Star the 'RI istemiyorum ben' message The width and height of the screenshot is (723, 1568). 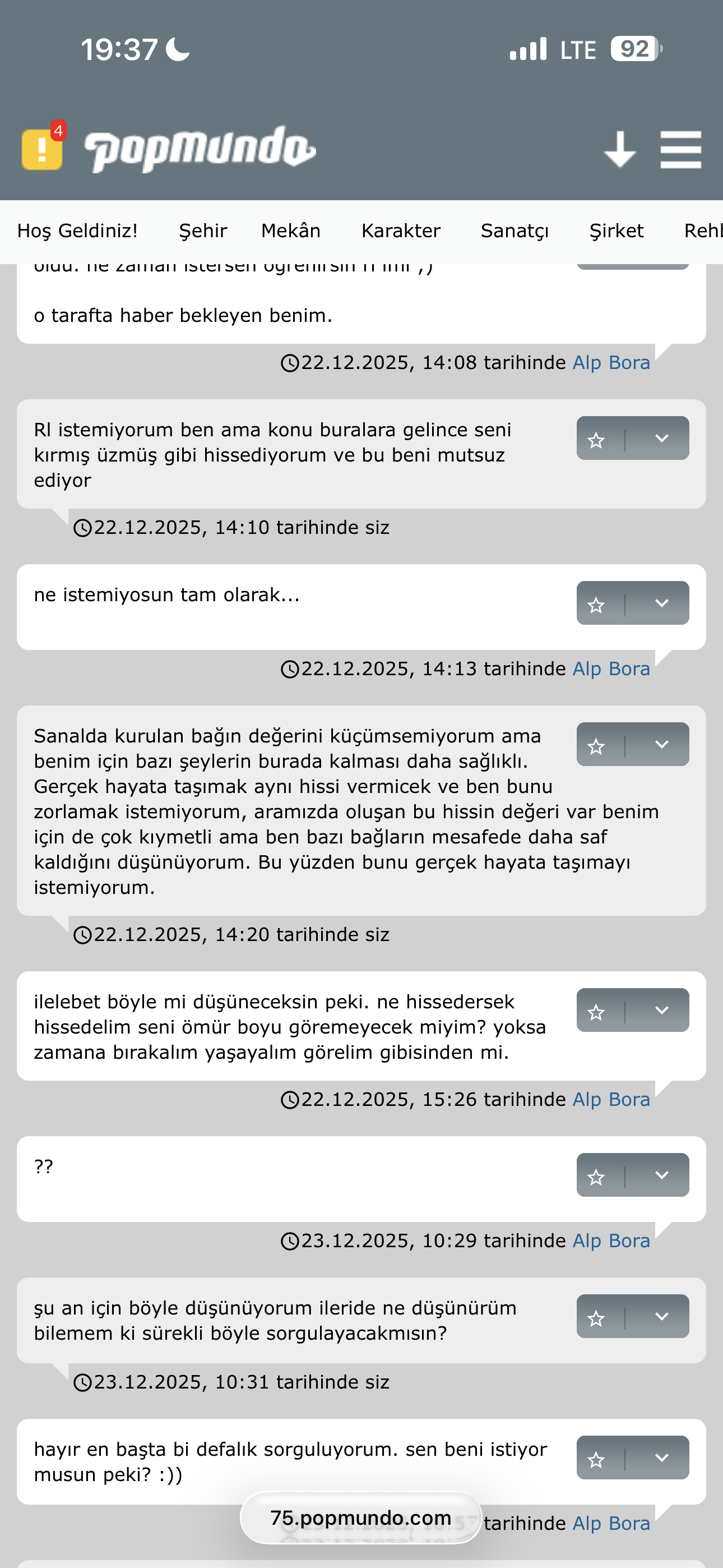click(x=596, y=439)
